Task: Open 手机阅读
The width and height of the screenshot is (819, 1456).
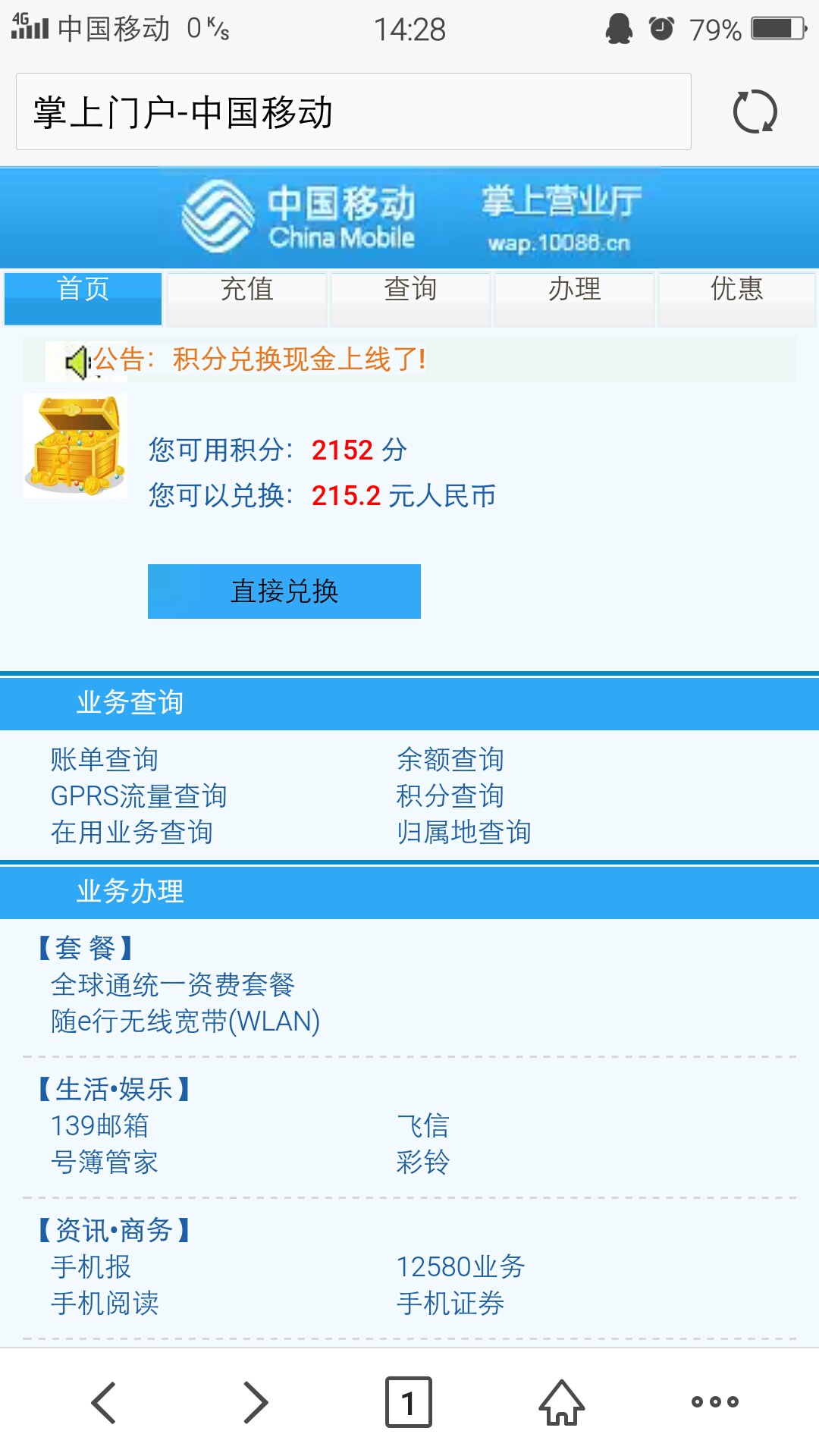Action: click(105, 1304)
